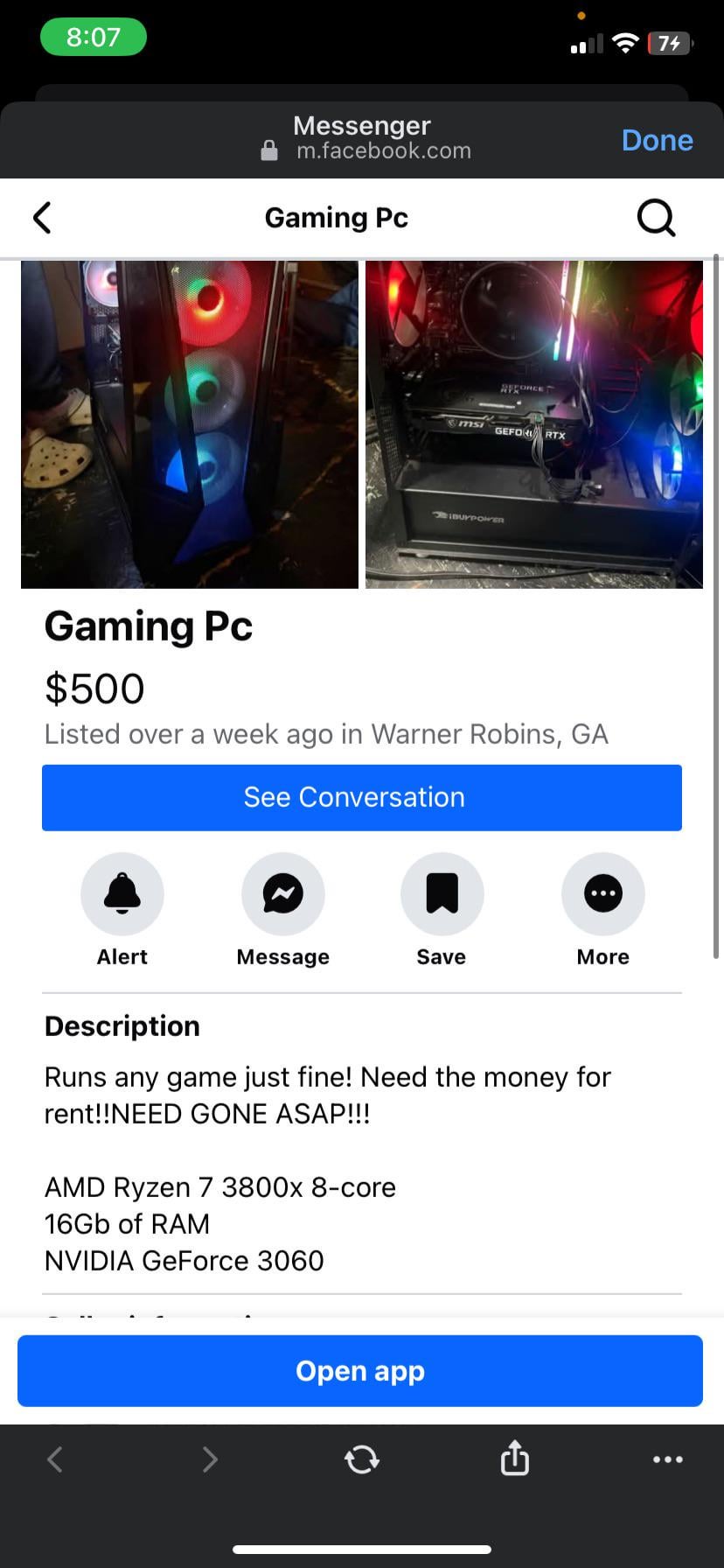Image resolution: width=724 pixels, height=1568 pixels.
Task: Set an alert for this listing
Action: point(122,894)
